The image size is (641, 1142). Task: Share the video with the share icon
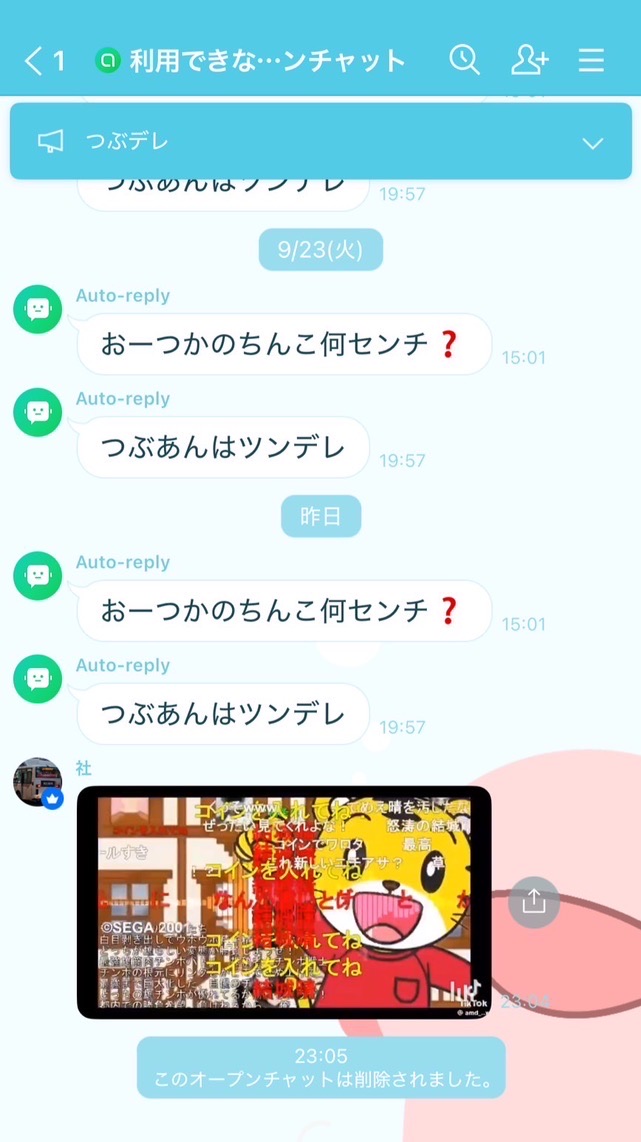[533, 902]
